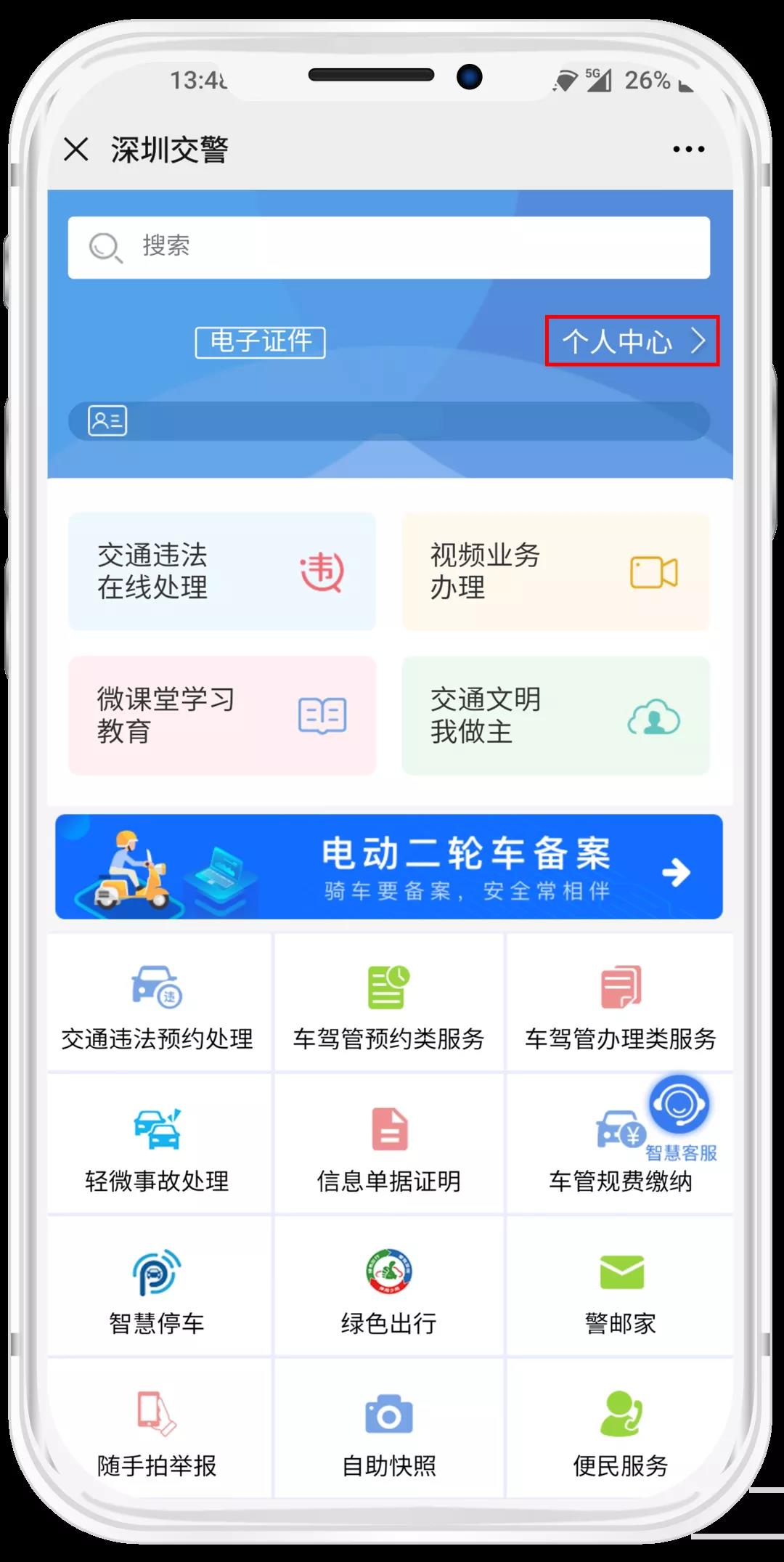The height and width of the screenshot is (1562, 784).
Task: Go to 个人中心
Action: pyautogui.click(x=632, y=341)
